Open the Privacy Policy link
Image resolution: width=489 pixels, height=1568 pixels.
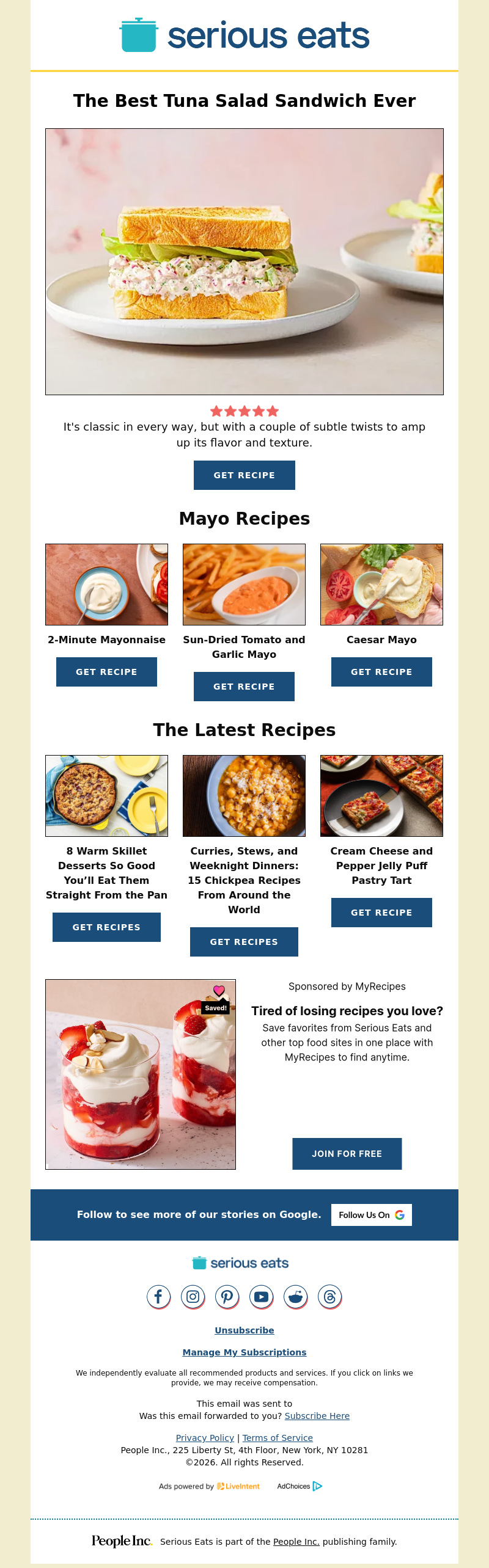pos(205,1438)
